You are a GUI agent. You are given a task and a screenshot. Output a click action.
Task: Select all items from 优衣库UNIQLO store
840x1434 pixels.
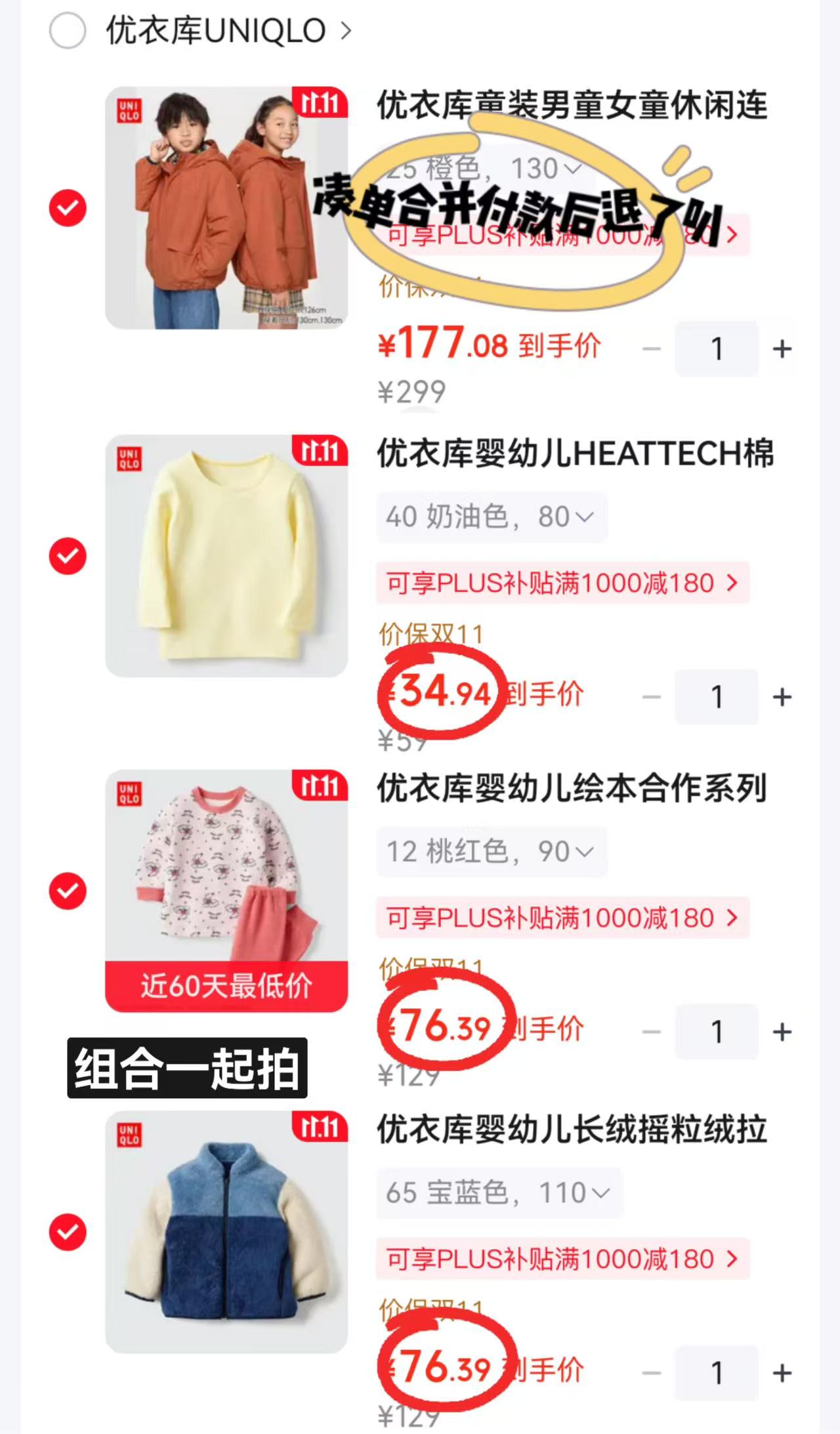pos(68,30)
